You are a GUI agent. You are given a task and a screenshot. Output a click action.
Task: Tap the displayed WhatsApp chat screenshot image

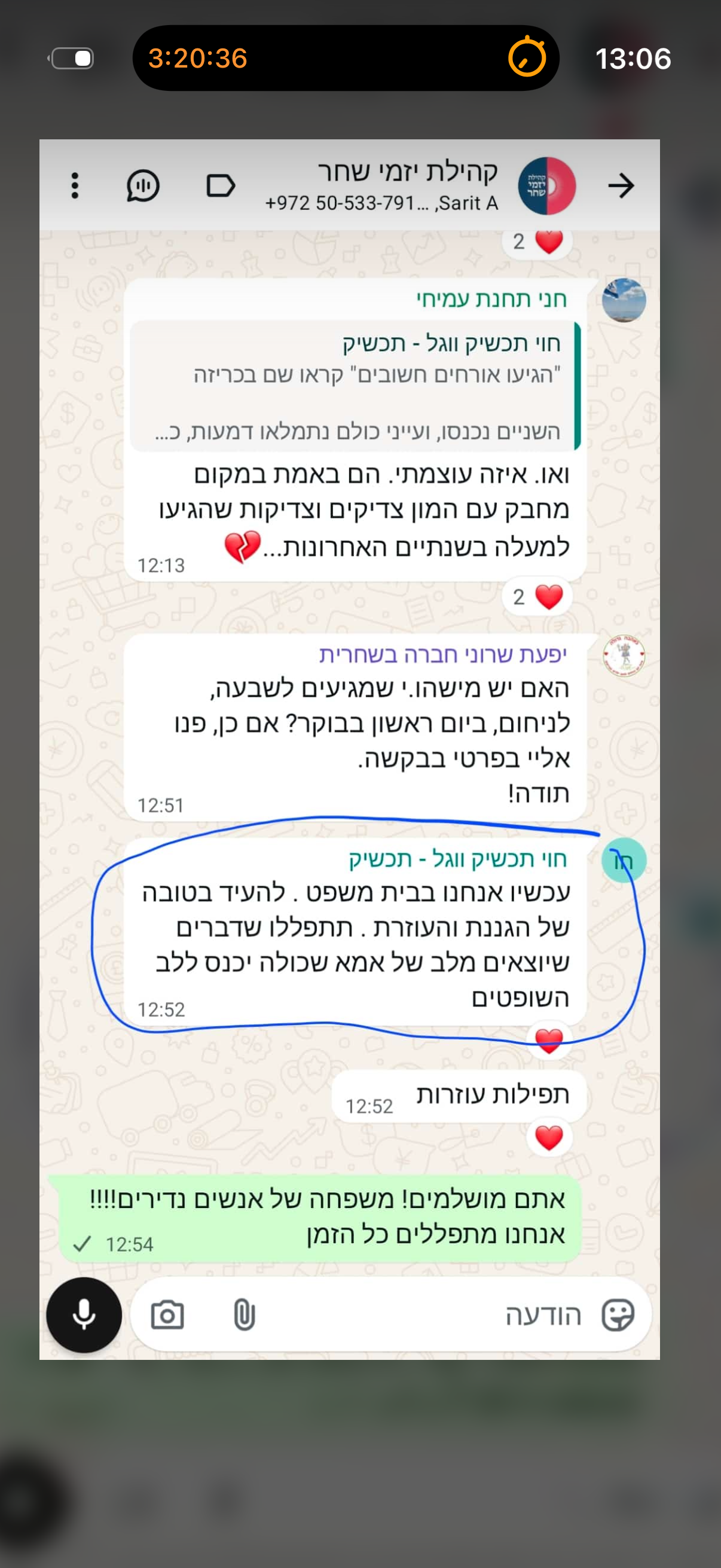pyautogui.click(x=349, y=749)
